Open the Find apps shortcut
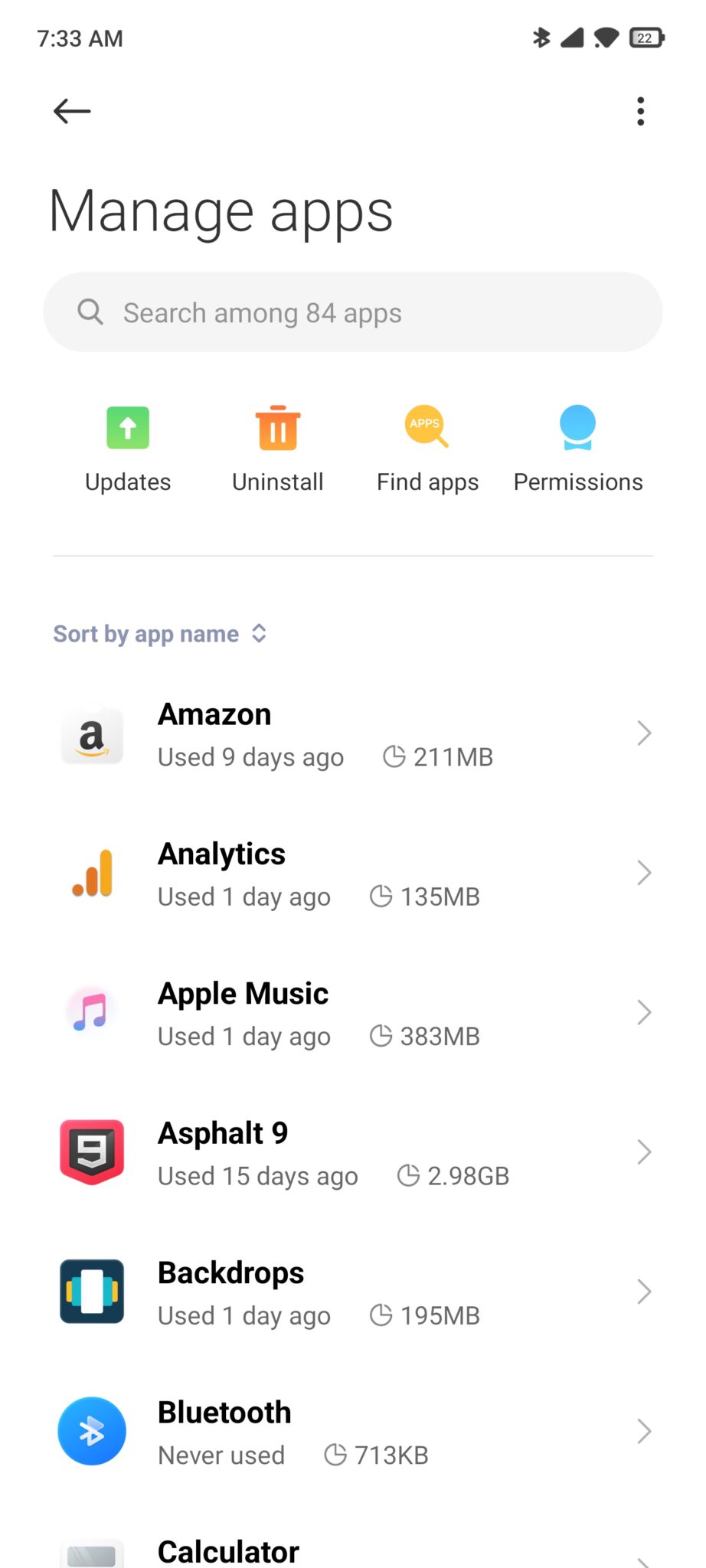The image size is (706, 1568). 427,449
